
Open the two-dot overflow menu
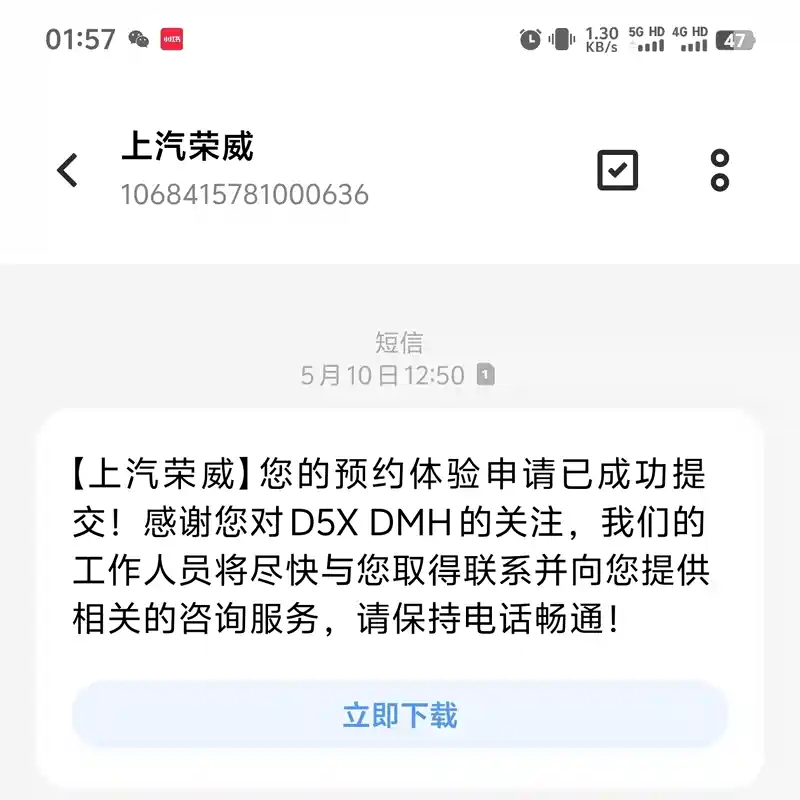pyautogui.click(x=719, y=170)
